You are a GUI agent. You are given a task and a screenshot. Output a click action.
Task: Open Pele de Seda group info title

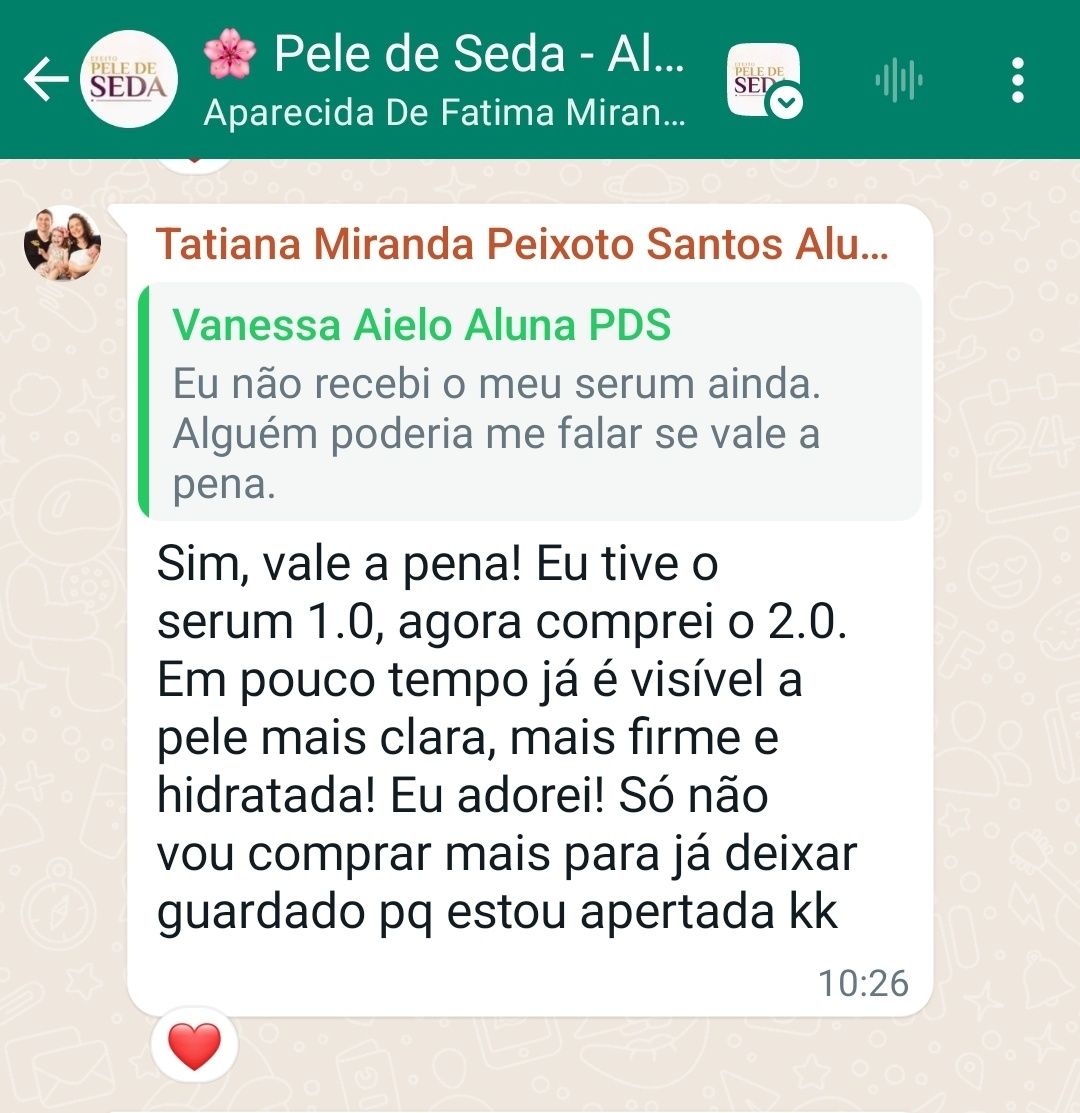[x=445, y=56]
